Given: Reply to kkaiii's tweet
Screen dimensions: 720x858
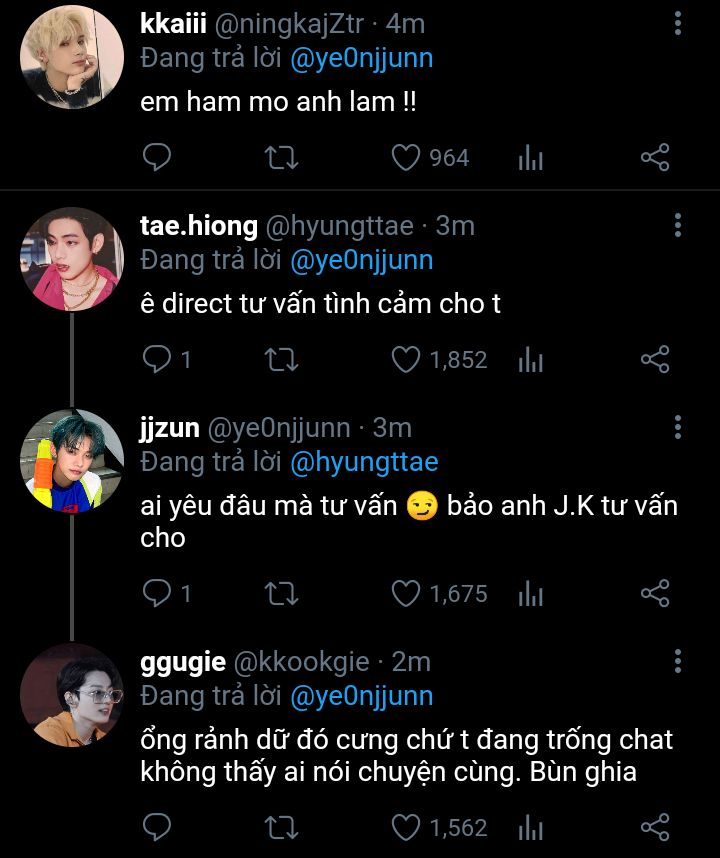Looking at the screenshot, I should tap(158, 158).
